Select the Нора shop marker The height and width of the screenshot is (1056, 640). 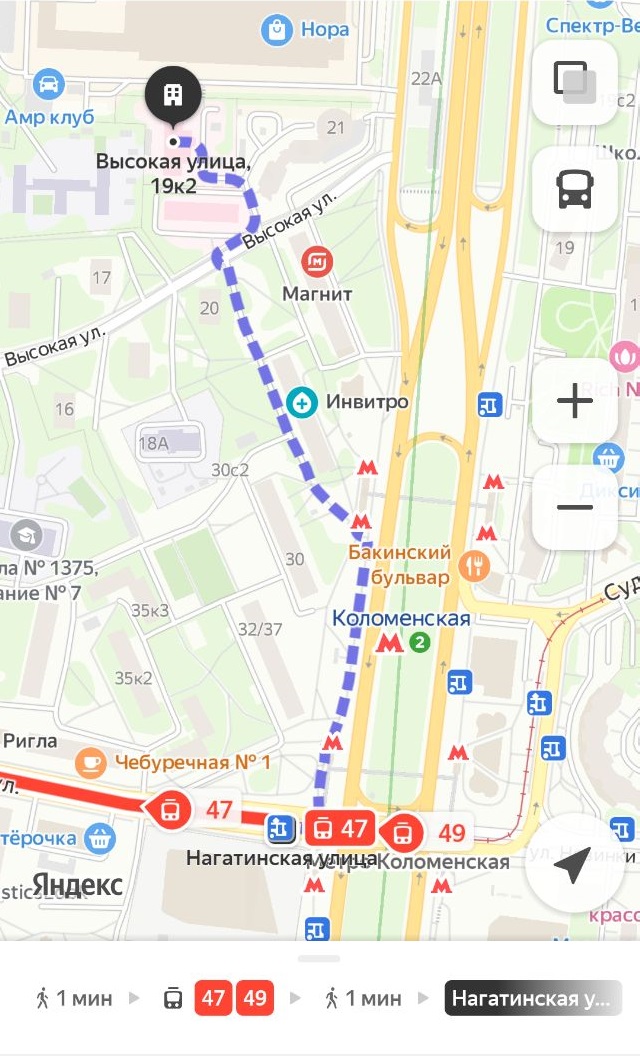[x=277, y=30]
